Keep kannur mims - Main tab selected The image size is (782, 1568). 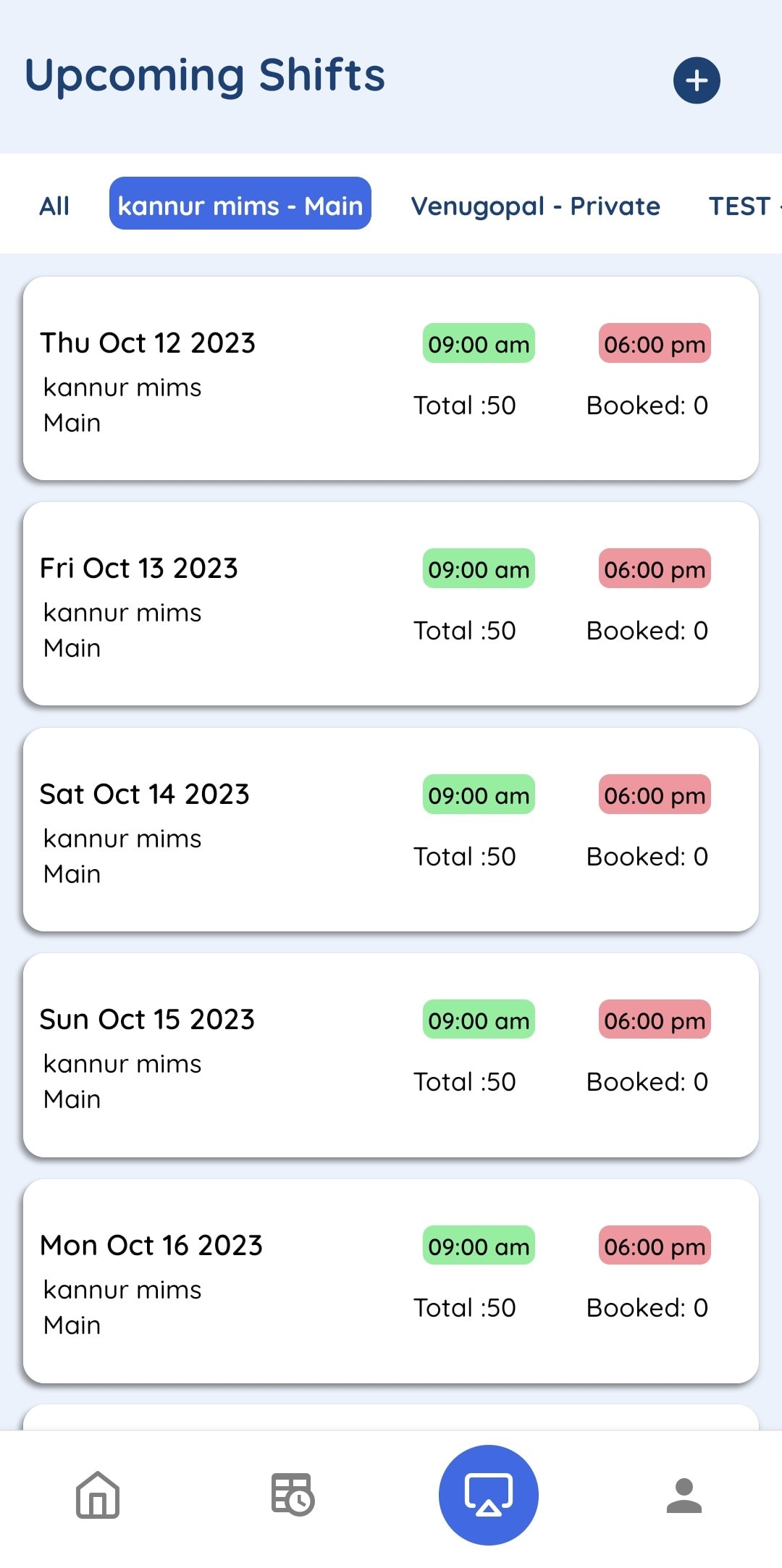coord(240,206)
